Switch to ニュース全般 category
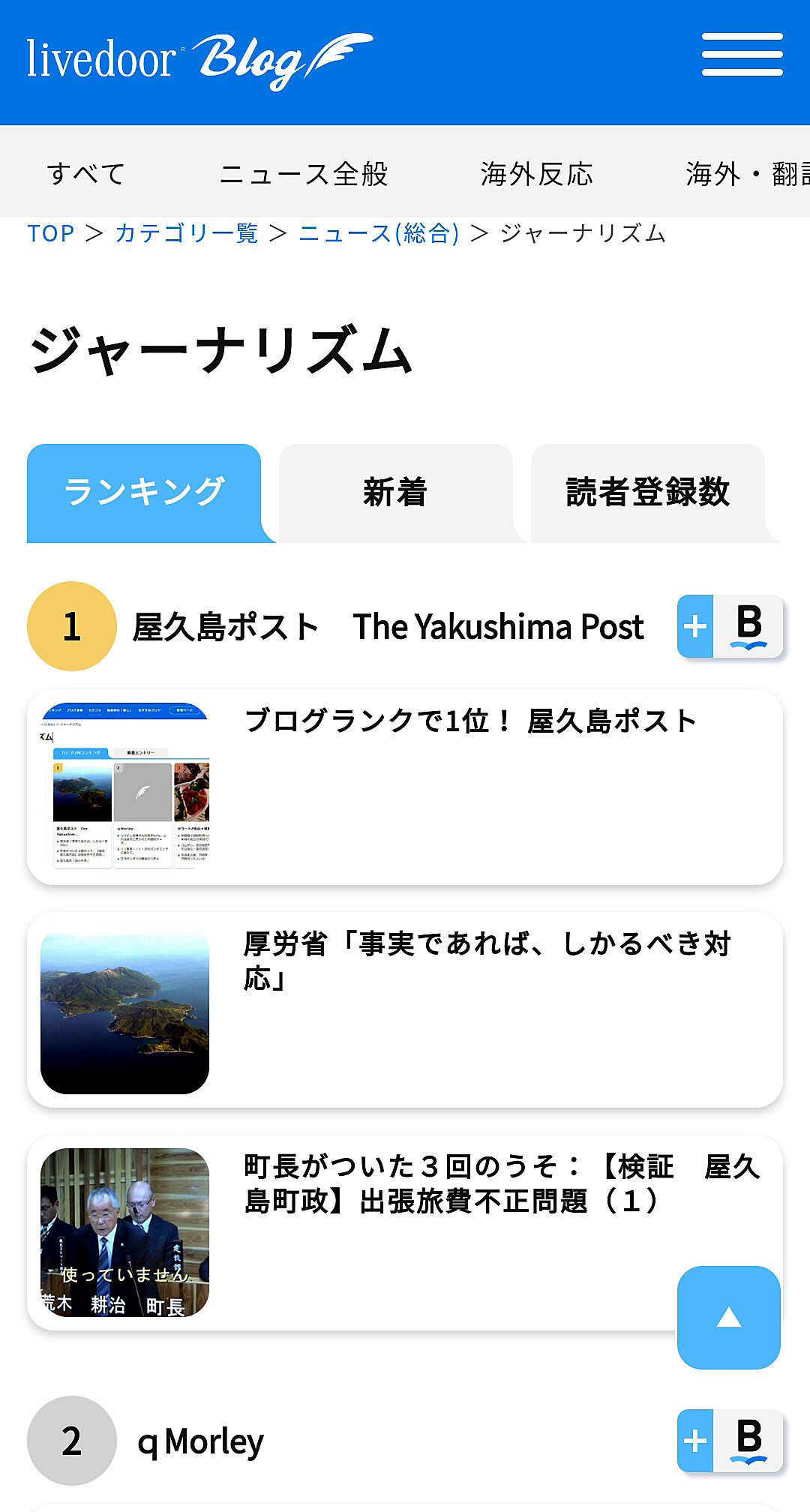 click(x=304, y=174)
